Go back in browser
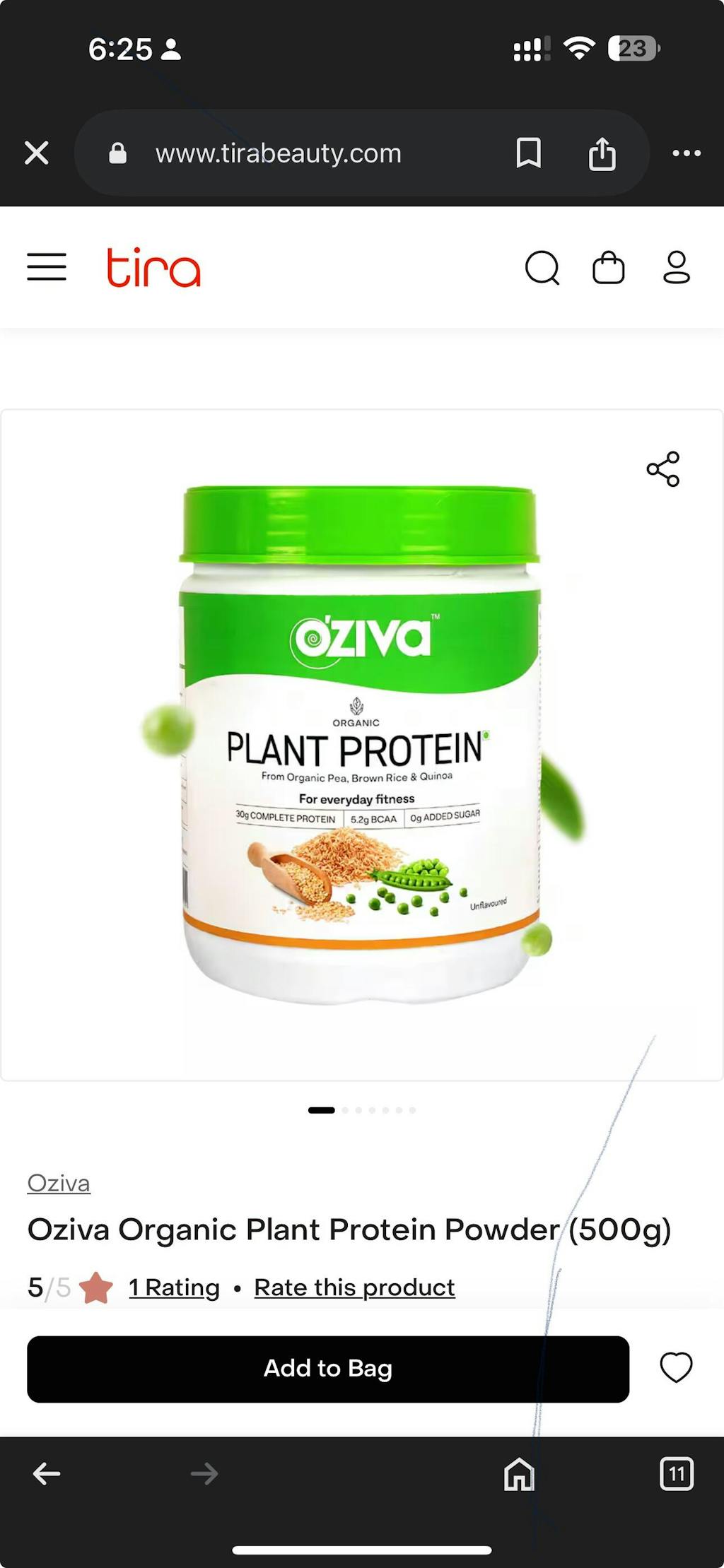The image size is (724, 1568). pos(47,1474)
